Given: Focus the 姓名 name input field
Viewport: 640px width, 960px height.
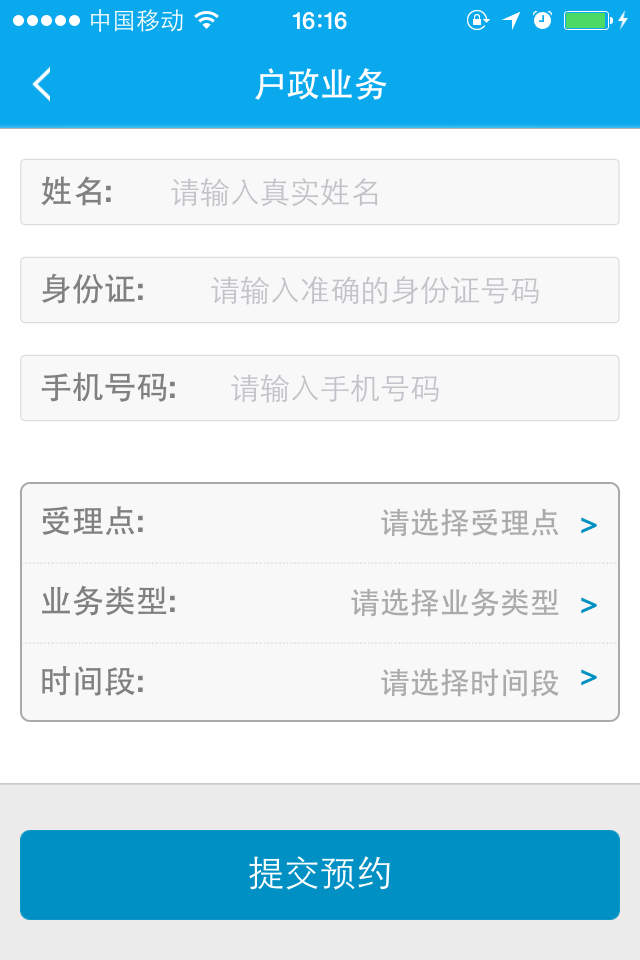Looking at the screenshot, I should coord(380,192).
